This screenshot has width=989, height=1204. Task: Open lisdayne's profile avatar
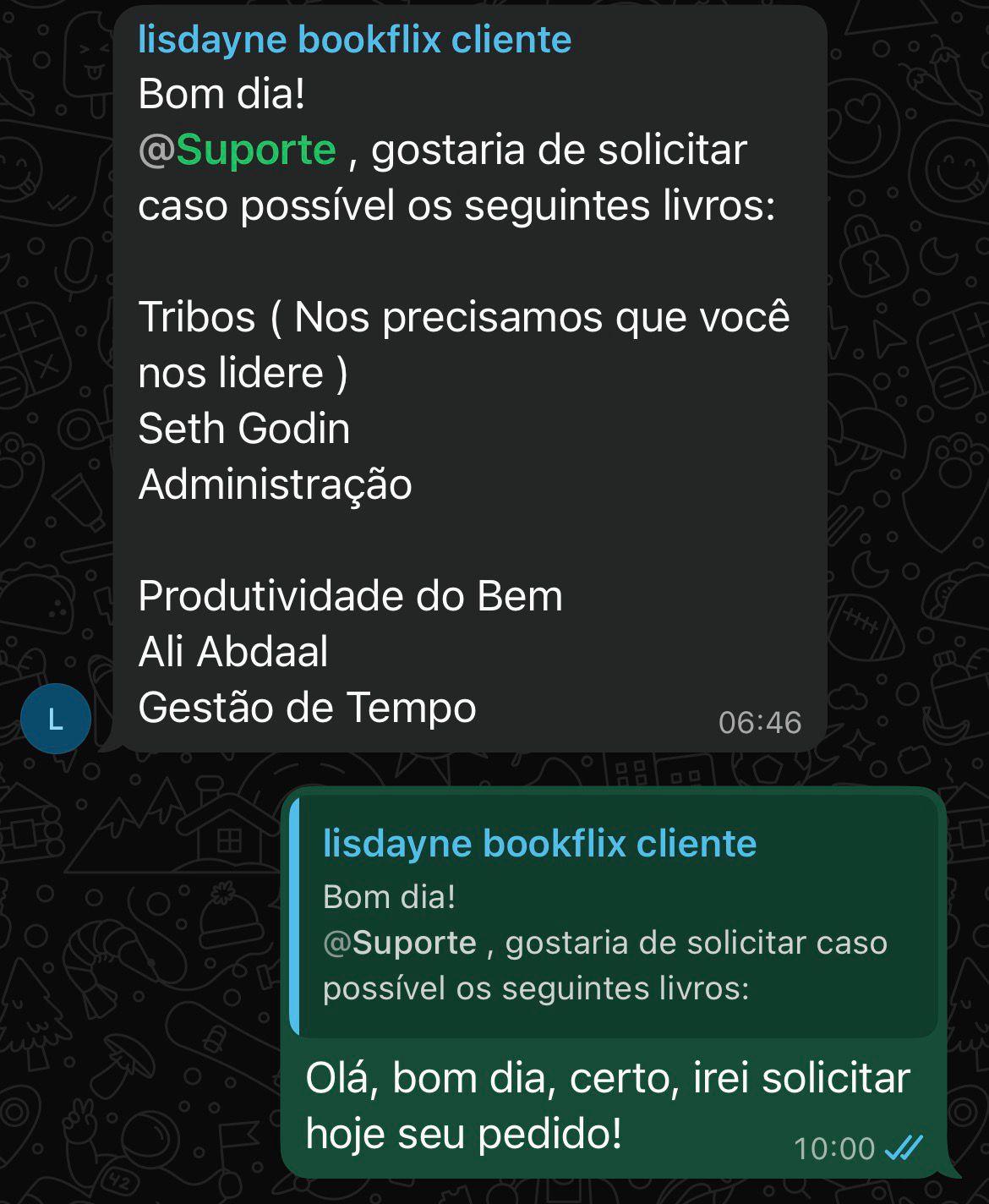point(56,719)
